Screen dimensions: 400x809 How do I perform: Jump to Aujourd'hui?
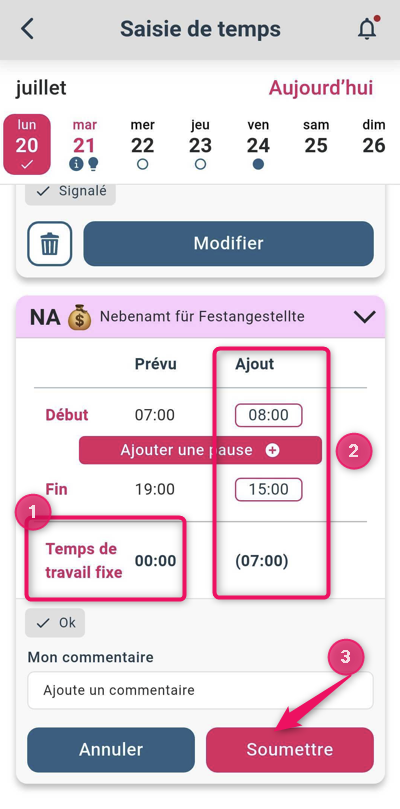321,88
